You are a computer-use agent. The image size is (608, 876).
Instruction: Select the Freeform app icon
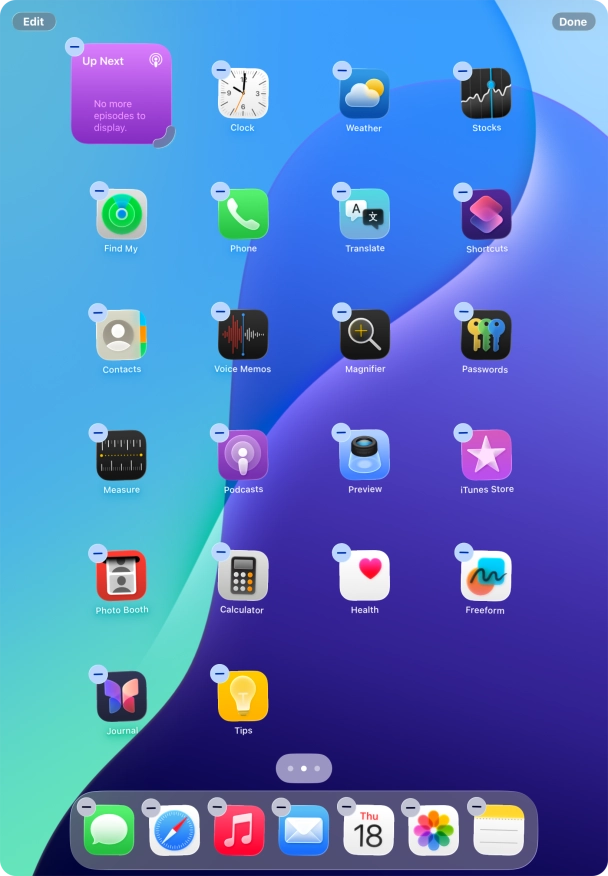486,576
